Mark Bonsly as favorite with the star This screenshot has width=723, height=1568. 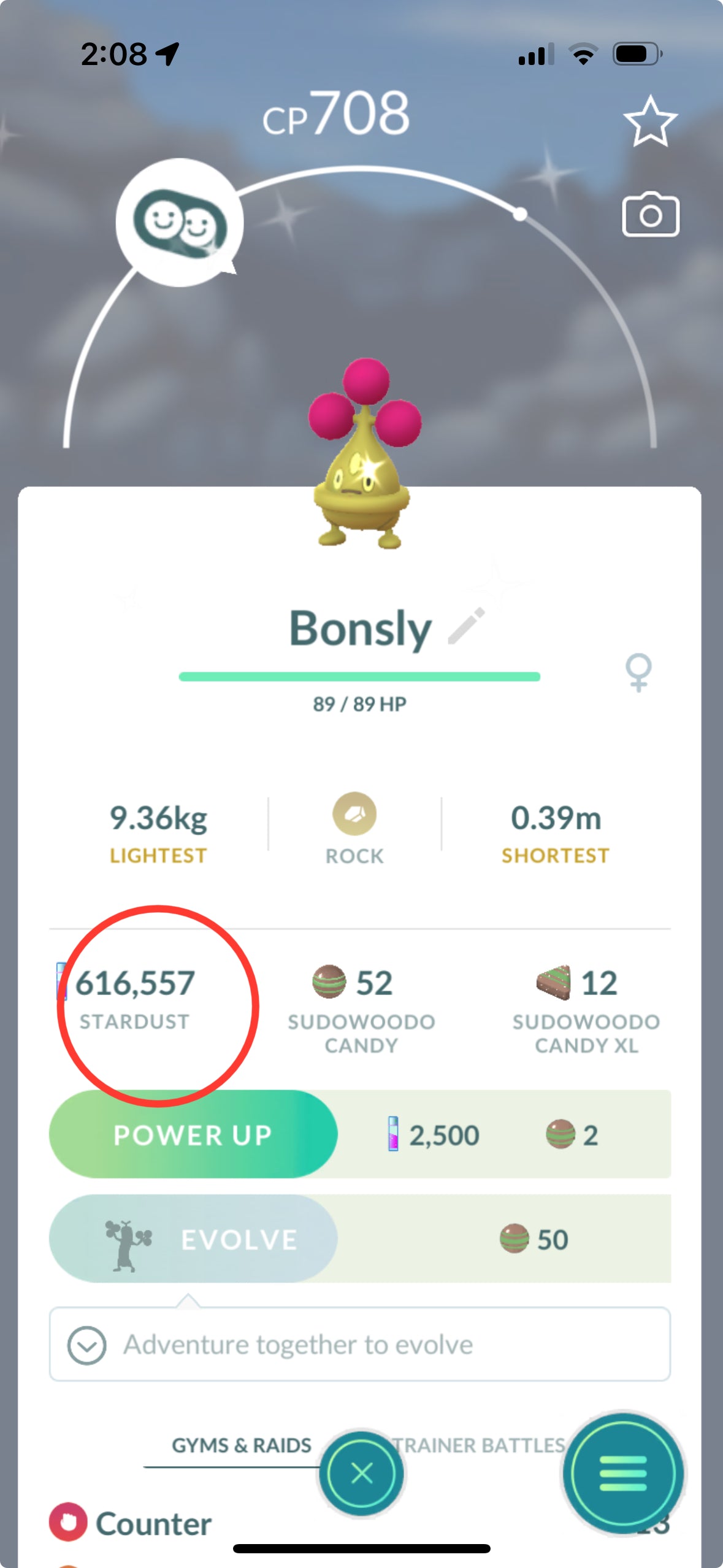[x=650, y=121]
